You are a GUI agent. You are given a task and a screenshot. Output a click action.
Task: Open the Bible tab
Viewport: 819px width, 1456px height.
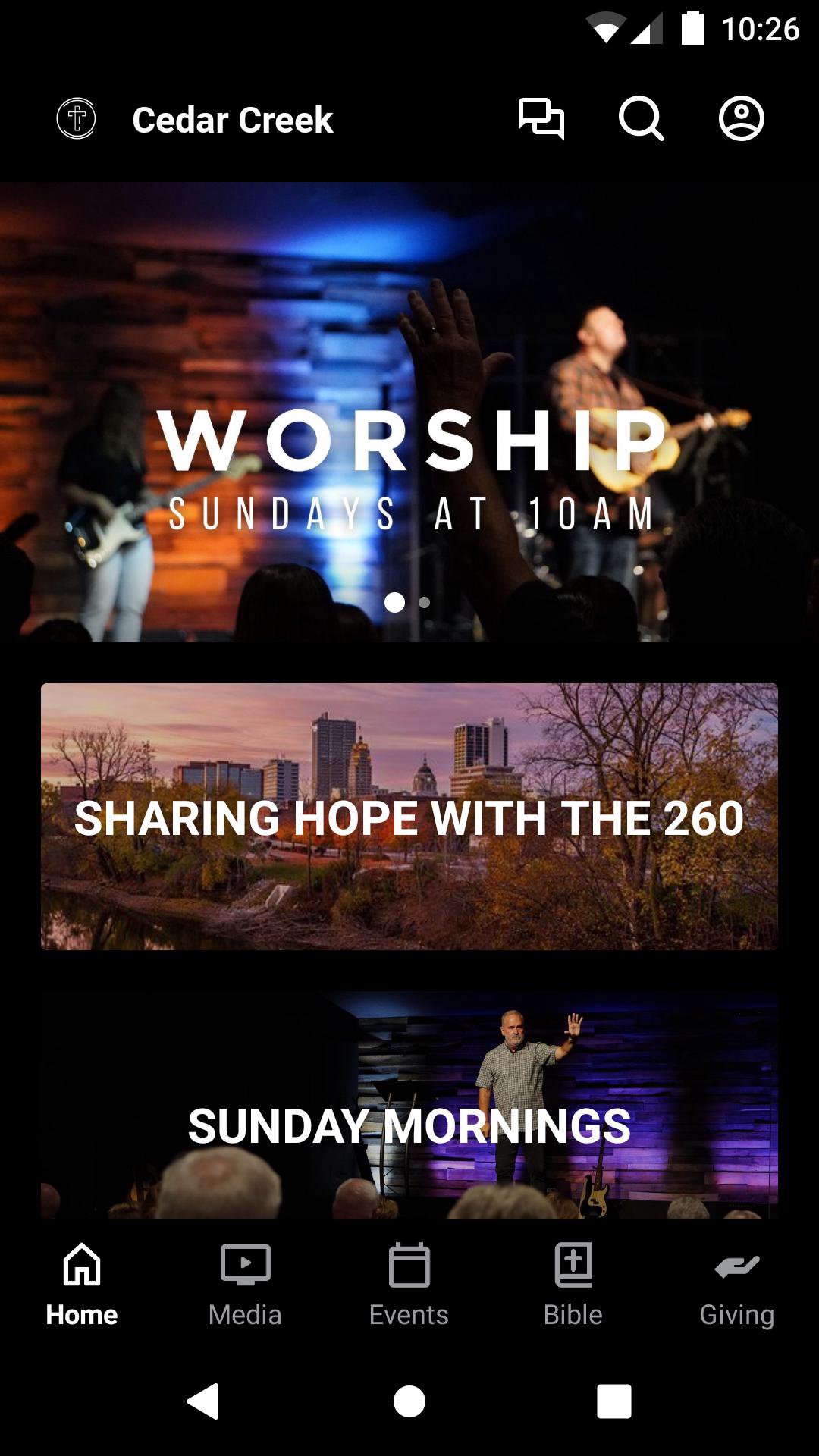[x=573, y=1283]
